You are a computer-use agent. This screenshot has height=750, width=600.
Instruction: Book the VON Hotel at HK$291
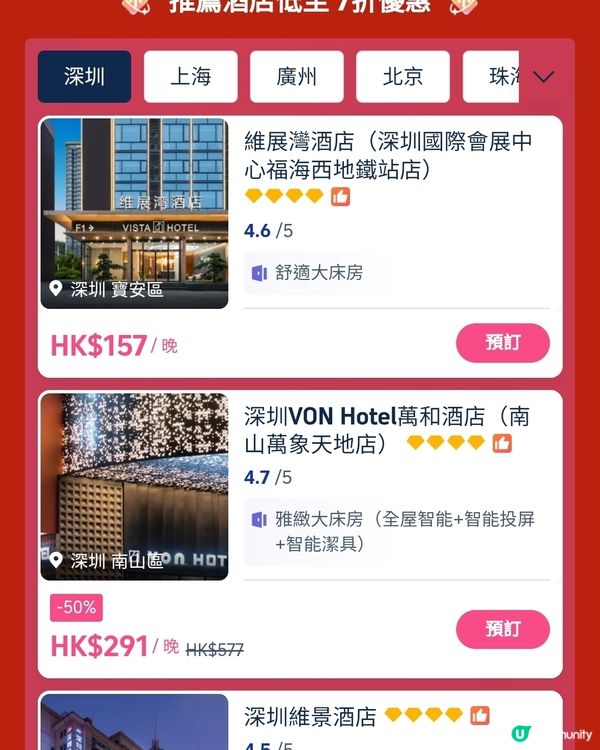click(502, 629)
